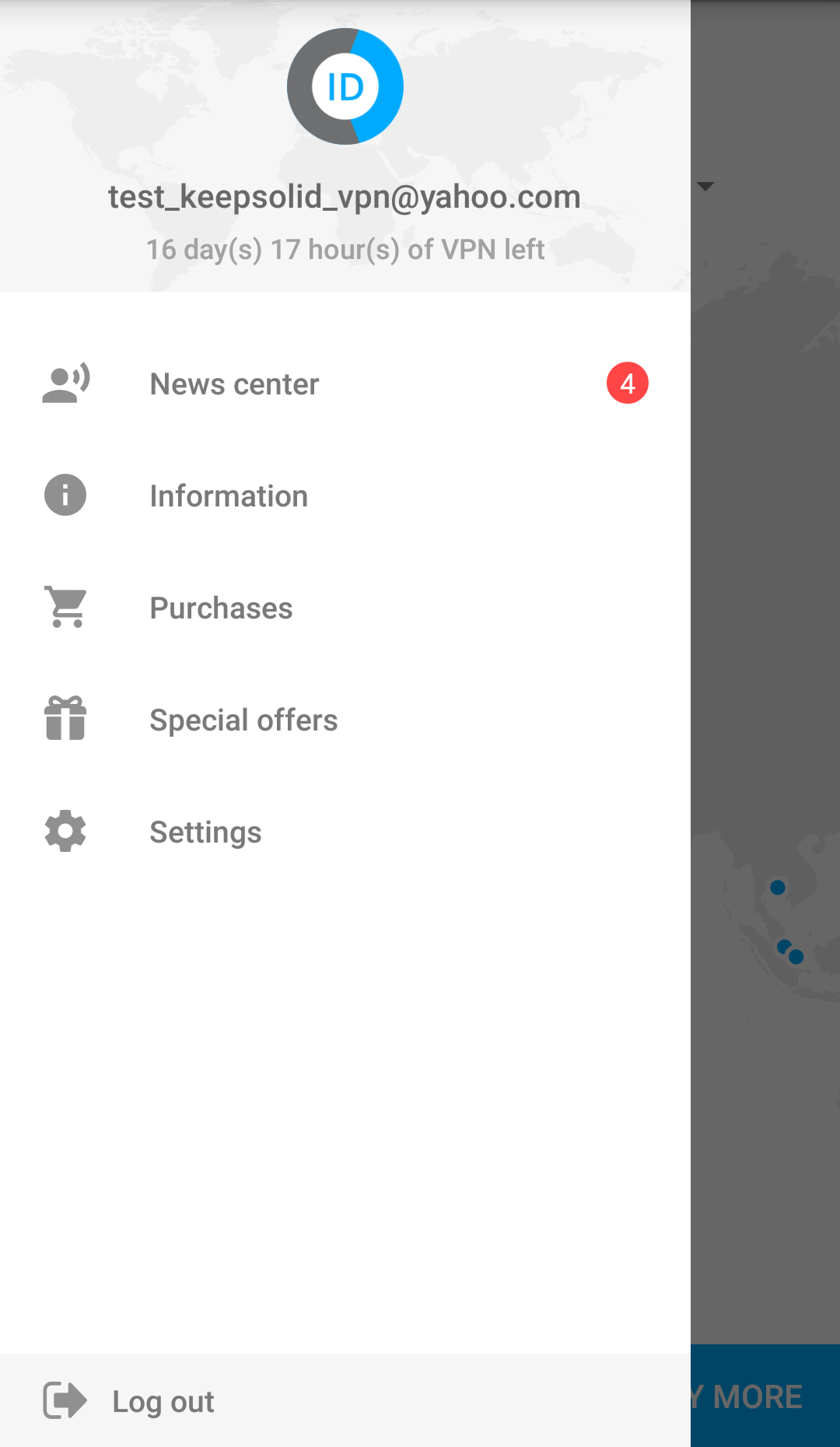The image size is (840, 1447).
Task: Go to Purchases
Action: click(x=345, y=608)
